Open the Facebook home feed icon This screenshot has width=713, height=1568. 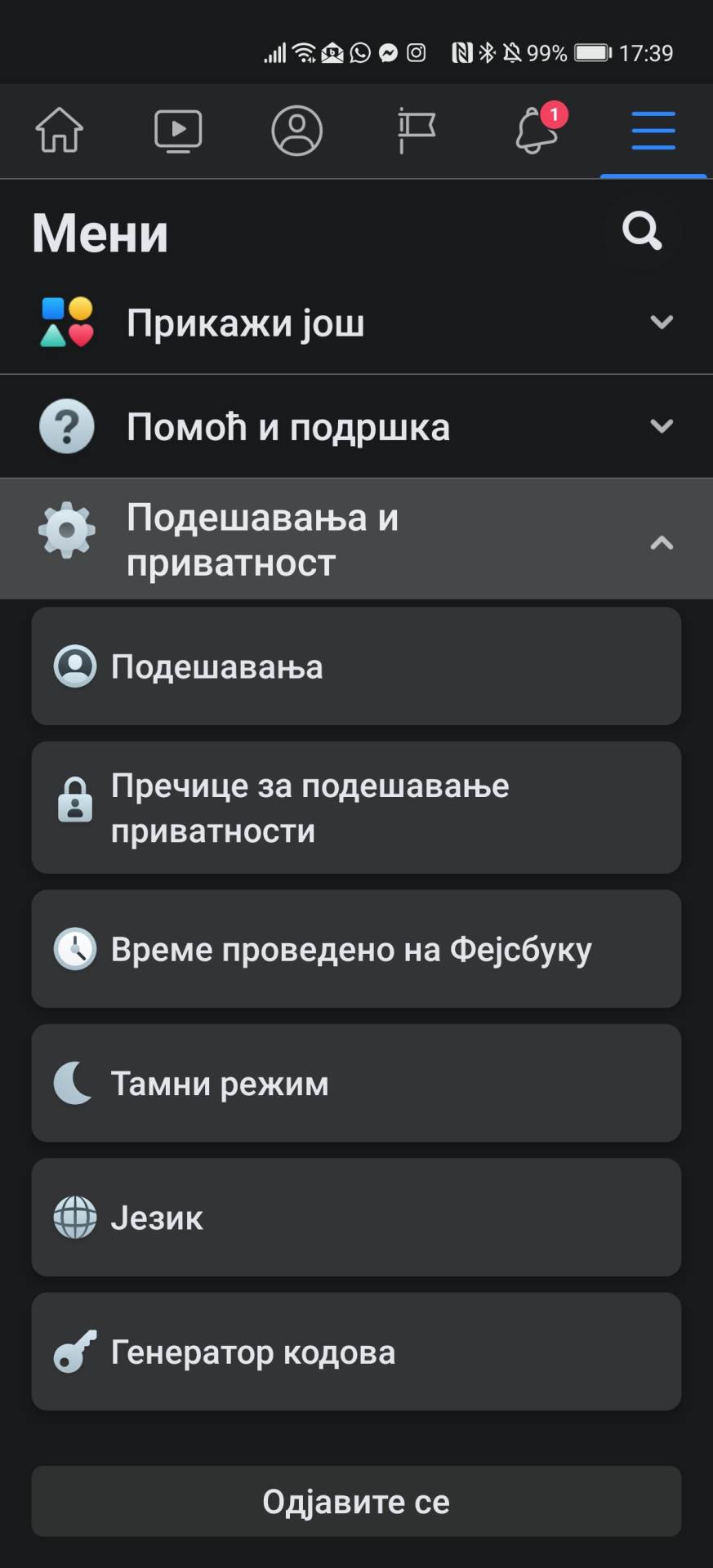click(x=60, y=131)
